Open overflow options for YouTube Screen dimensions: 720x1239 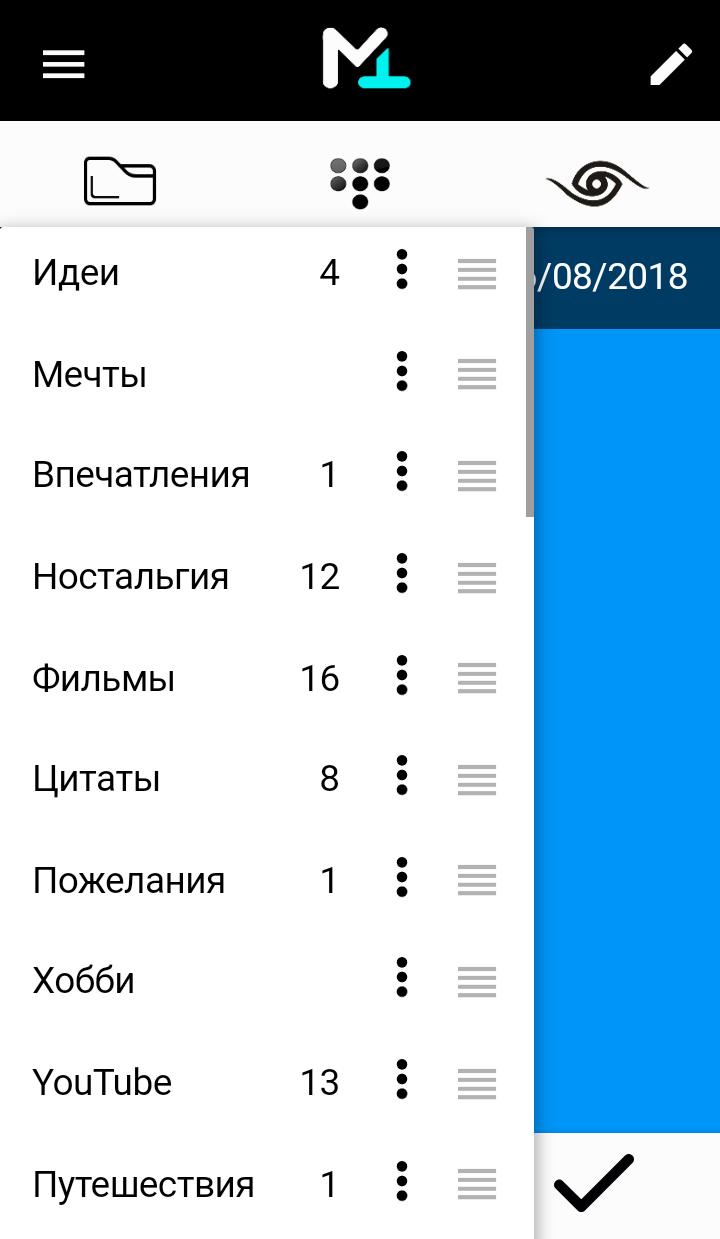tap(402, 1080)
